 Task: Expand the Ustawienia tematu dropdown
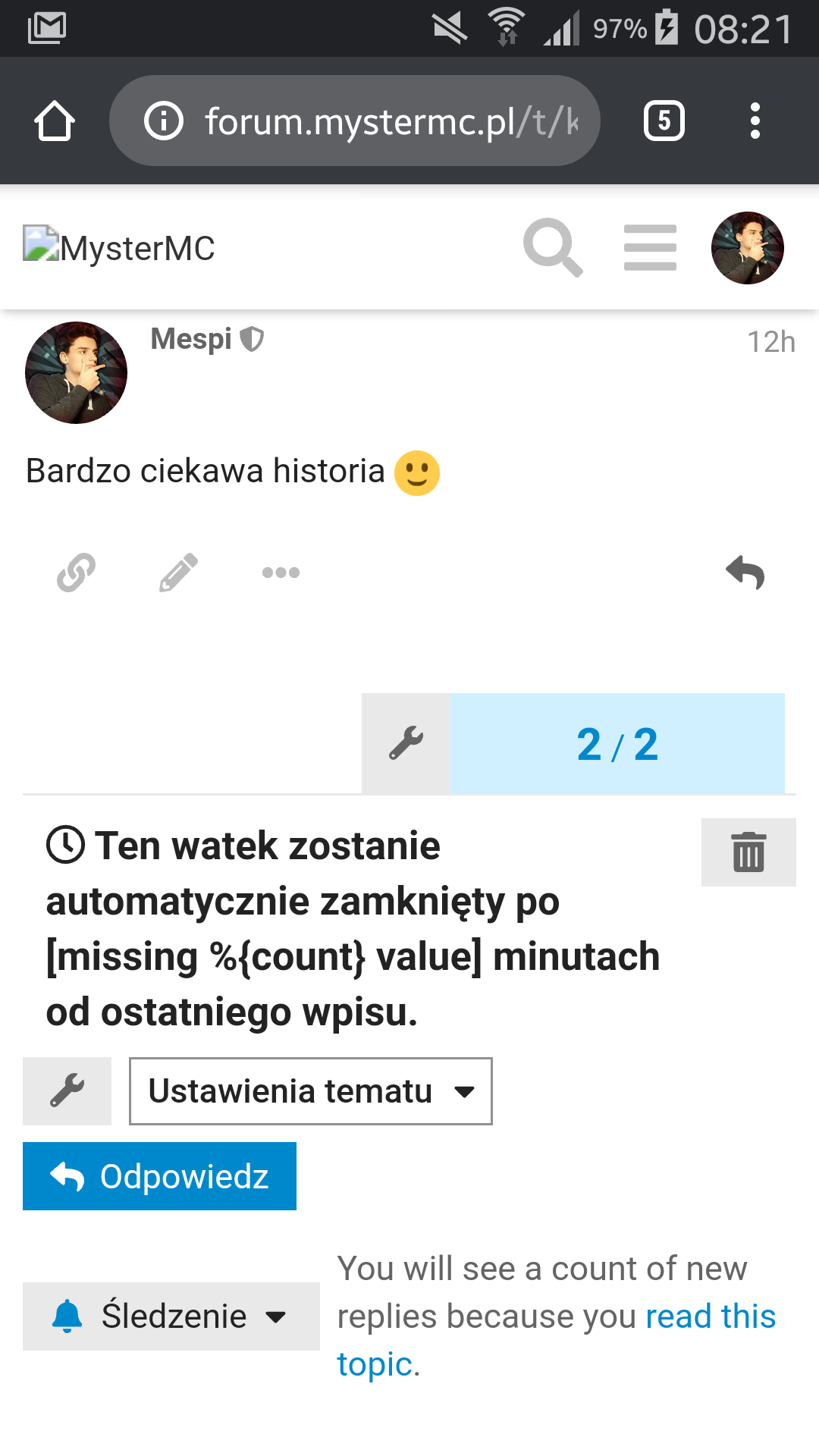pos(311,1091)
